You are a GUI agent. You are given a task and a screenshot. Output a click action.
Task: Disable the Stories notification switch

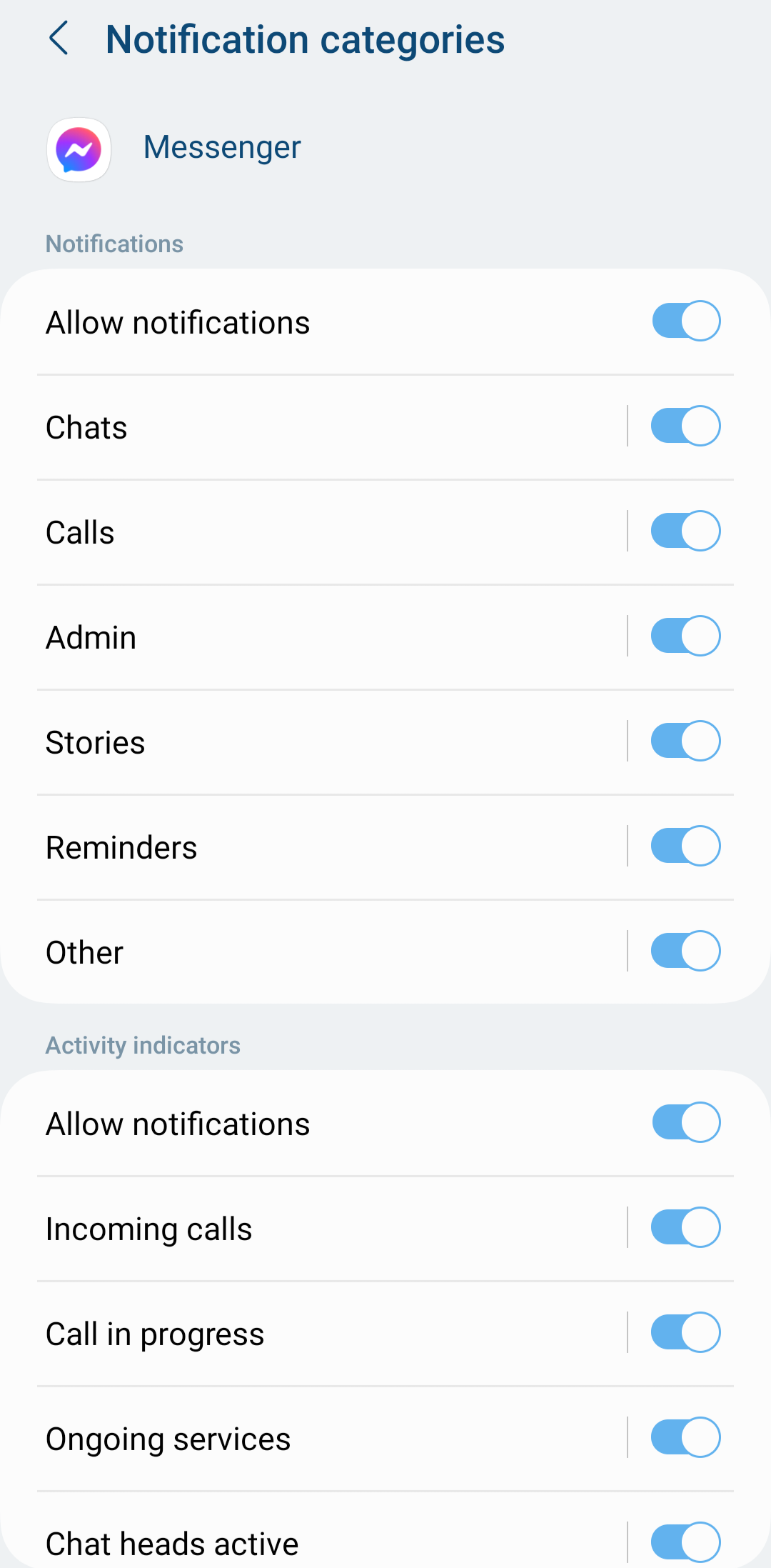pos(685,741)
